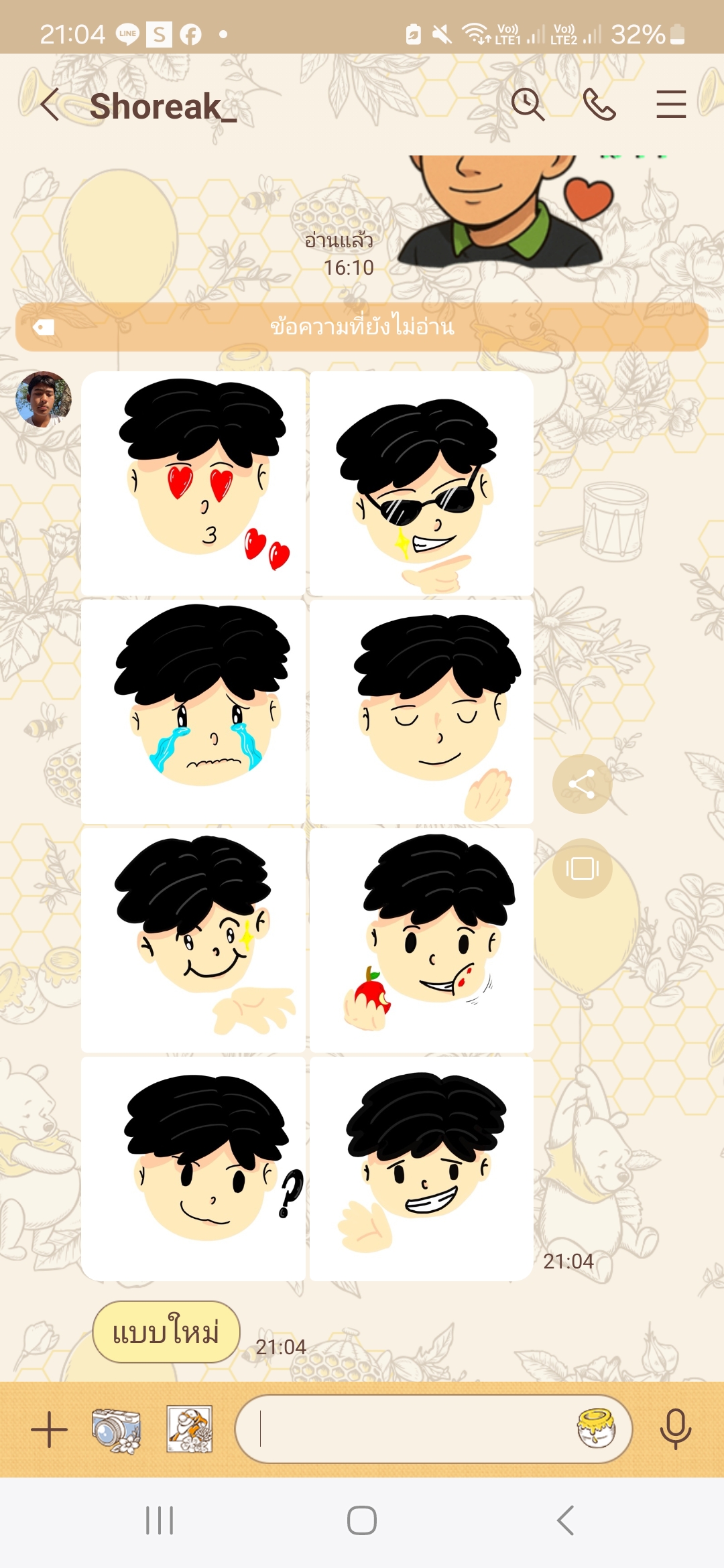
Task: Open the praying face image
Action: 421,712
